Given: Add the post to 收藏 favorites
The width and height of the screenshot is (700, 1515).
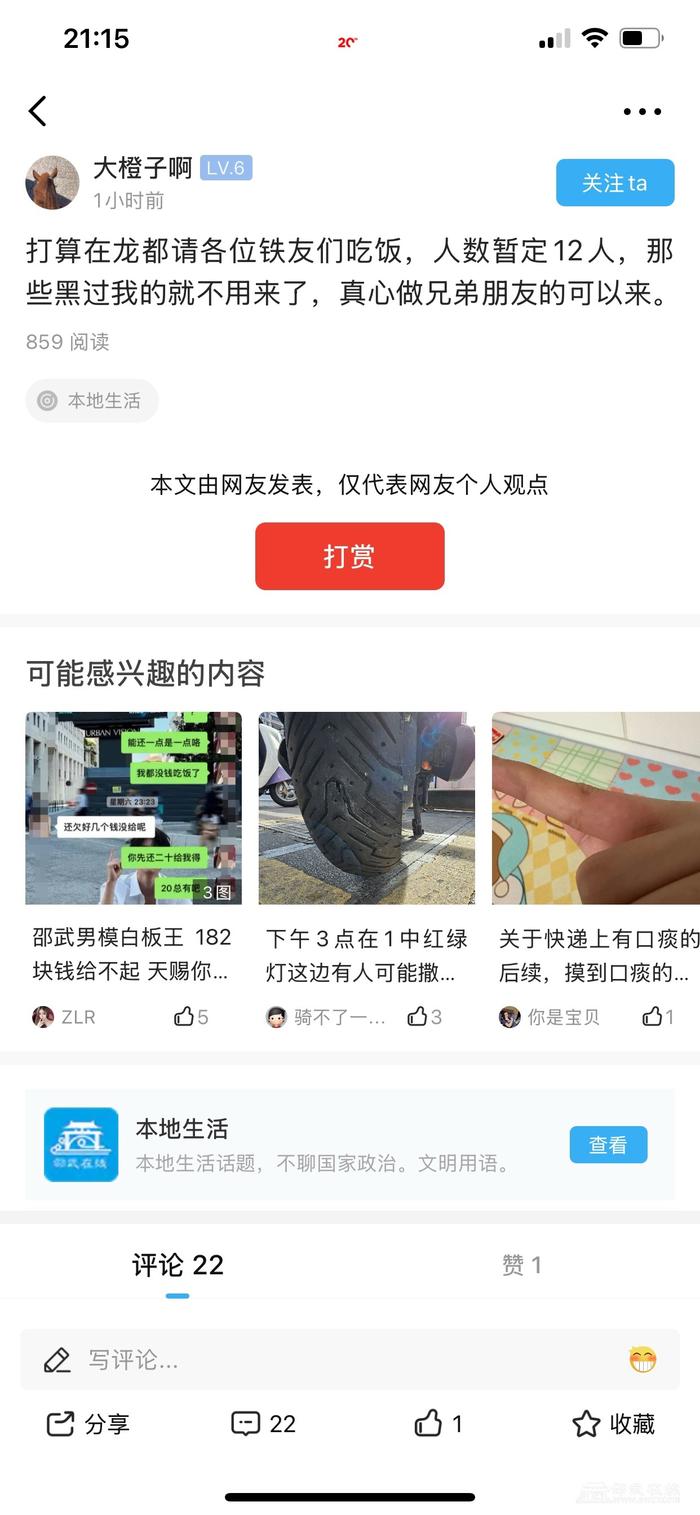Looking at the screenshot, I should click(613, 1424).
